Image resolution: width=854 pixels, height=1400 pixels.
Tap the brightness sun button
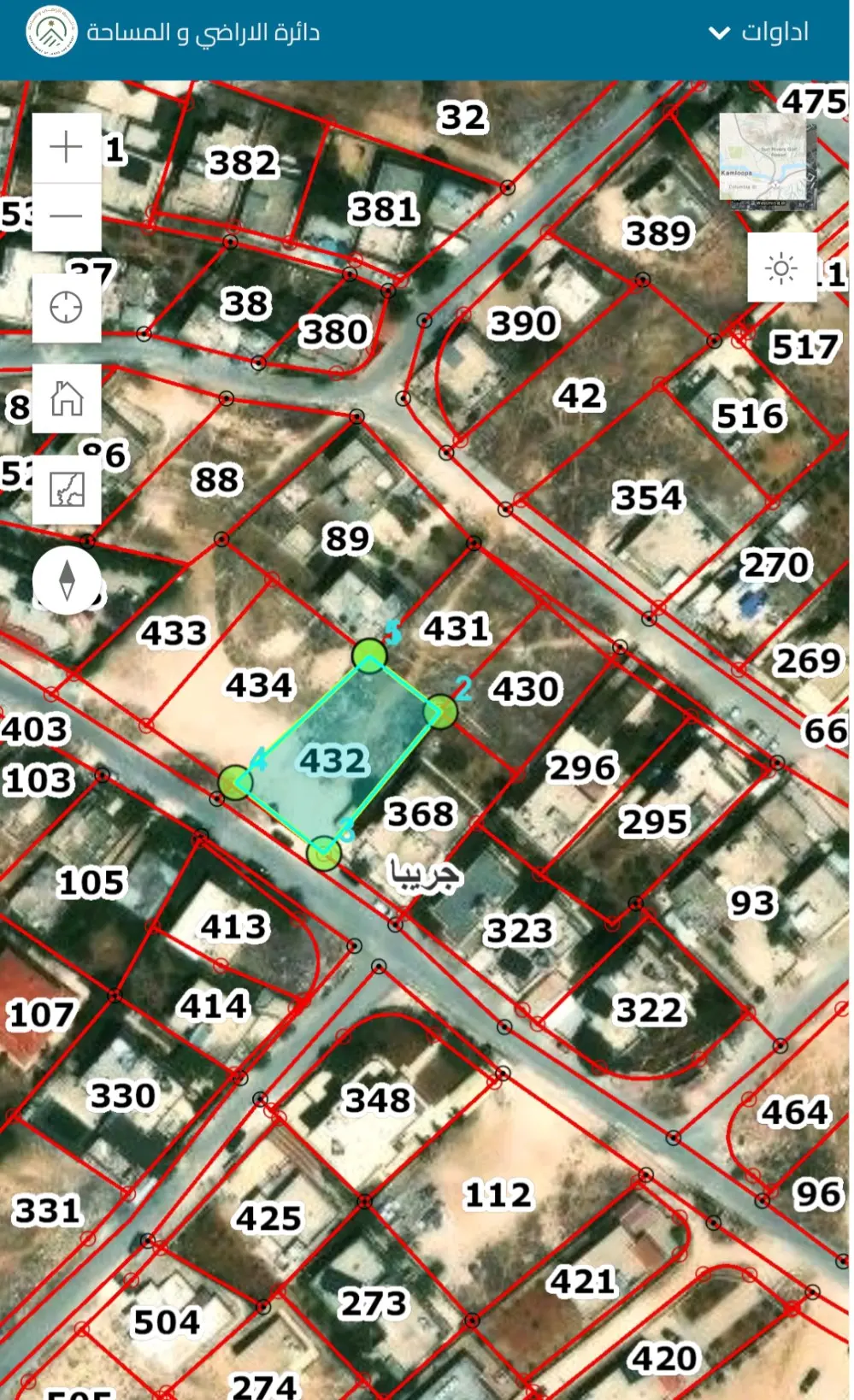tap(781, 268)
